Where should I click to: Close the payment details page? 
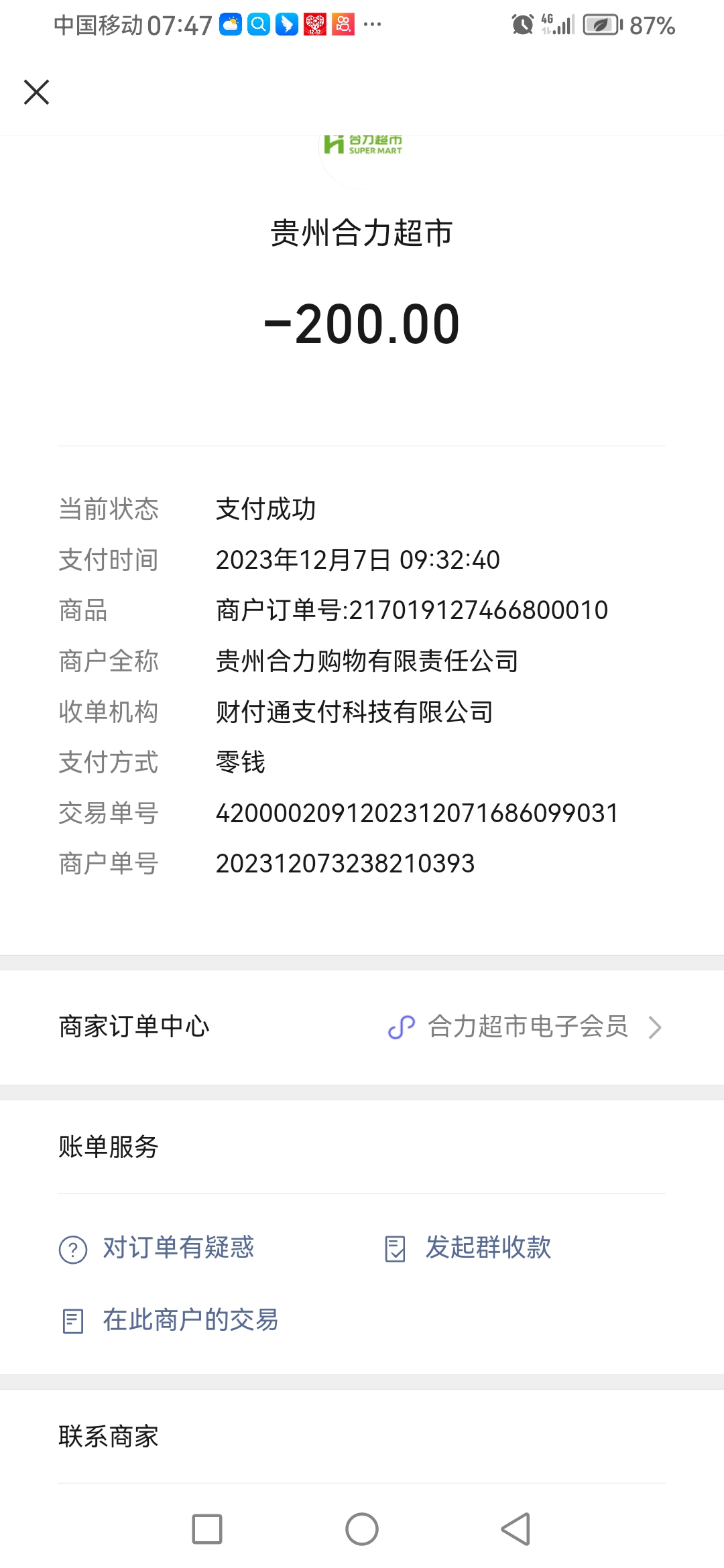(37, 92)
